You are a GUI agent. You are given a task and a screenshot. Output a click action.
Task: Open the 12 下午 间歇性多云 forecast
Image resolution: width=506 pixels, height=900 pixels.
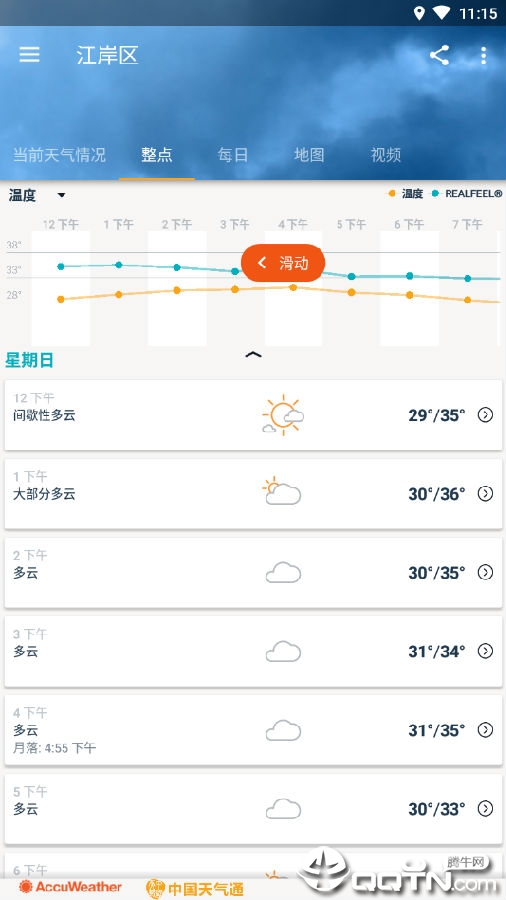tap(253, 414)
